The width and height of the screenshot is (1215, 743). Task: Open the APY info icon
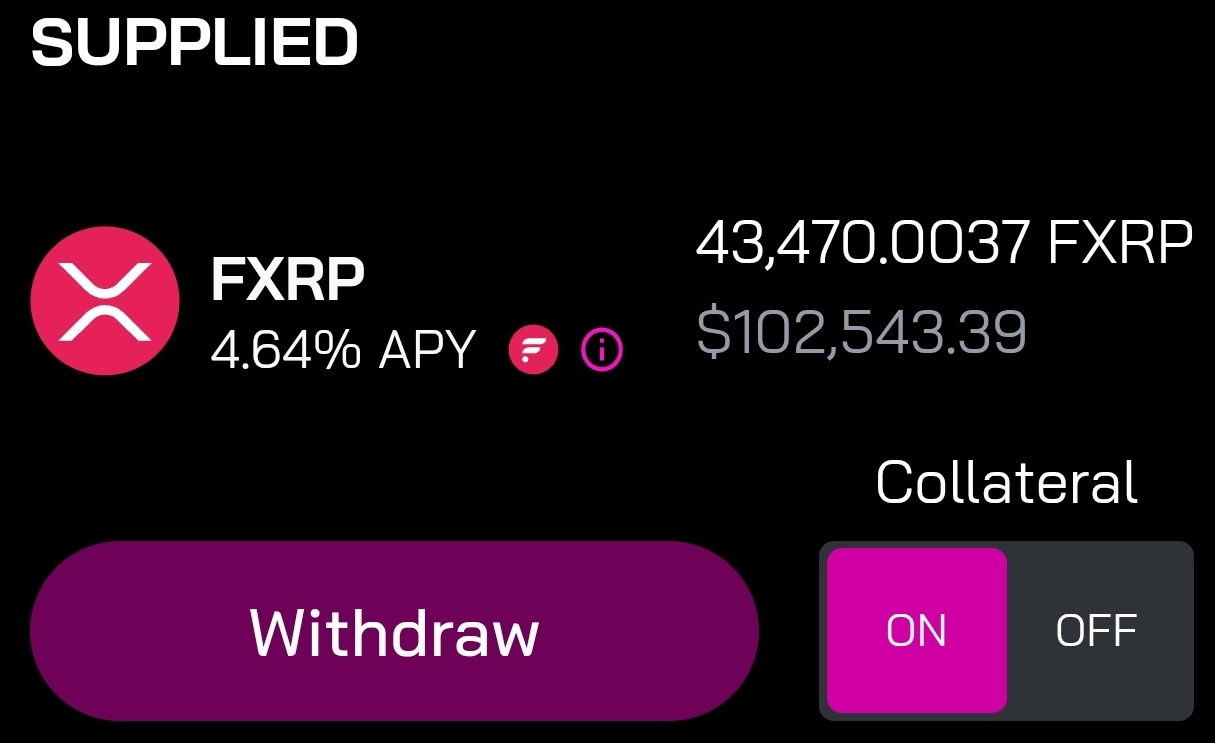click(x=602, y=350)
